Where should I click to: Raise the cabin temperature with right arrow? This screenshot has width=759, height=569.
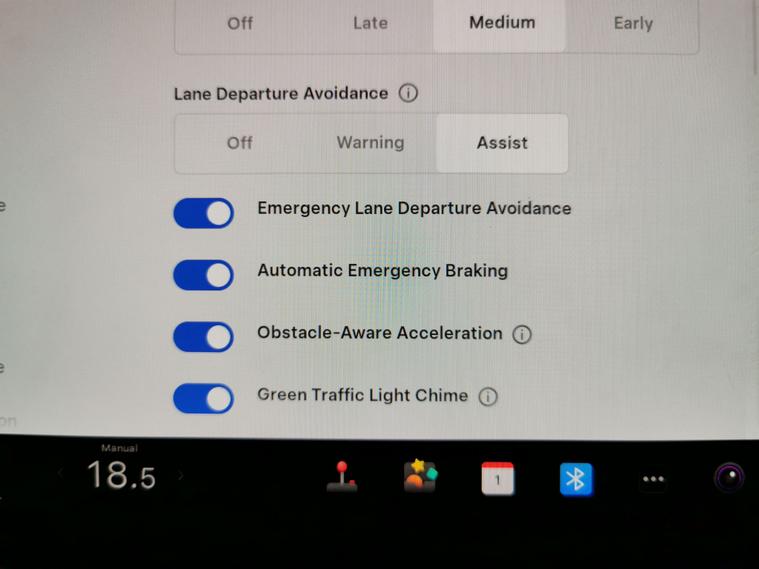point(181,476)
